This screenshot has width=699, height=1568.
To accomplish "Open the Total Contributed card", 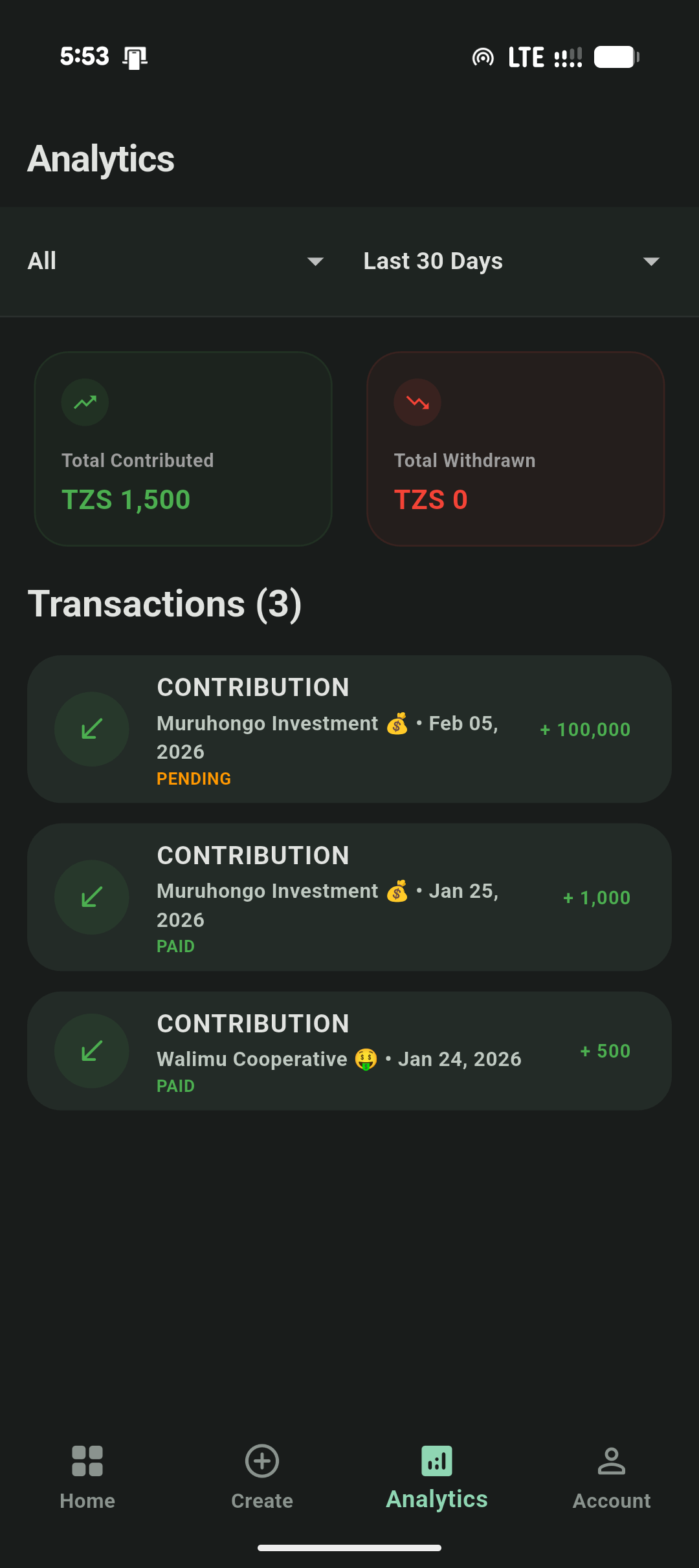I will click(x=183, y=448).
